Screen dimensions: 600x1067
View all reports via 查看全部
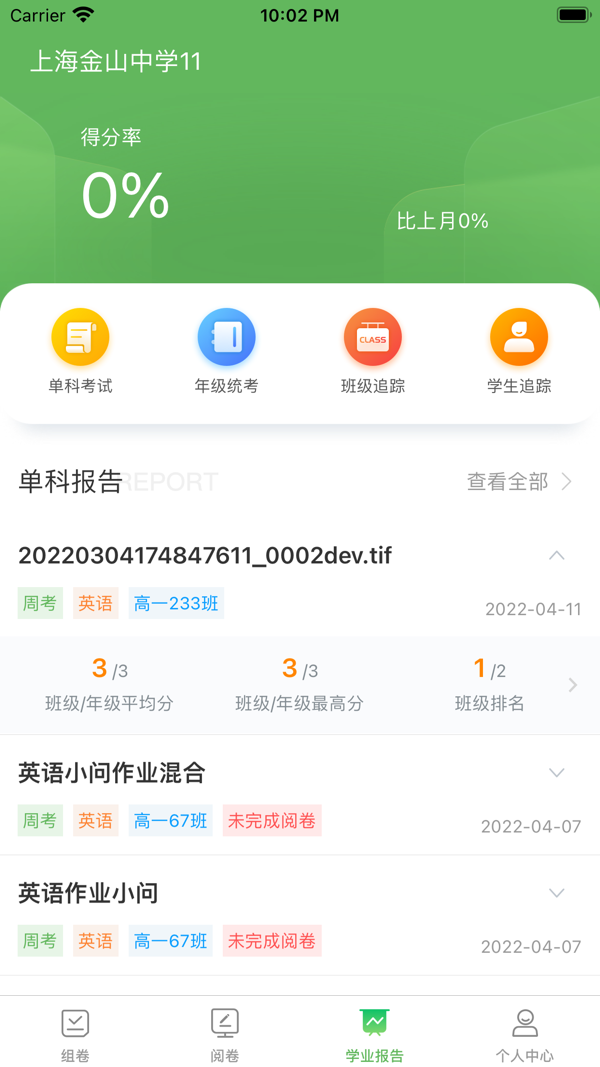(519, 482)
